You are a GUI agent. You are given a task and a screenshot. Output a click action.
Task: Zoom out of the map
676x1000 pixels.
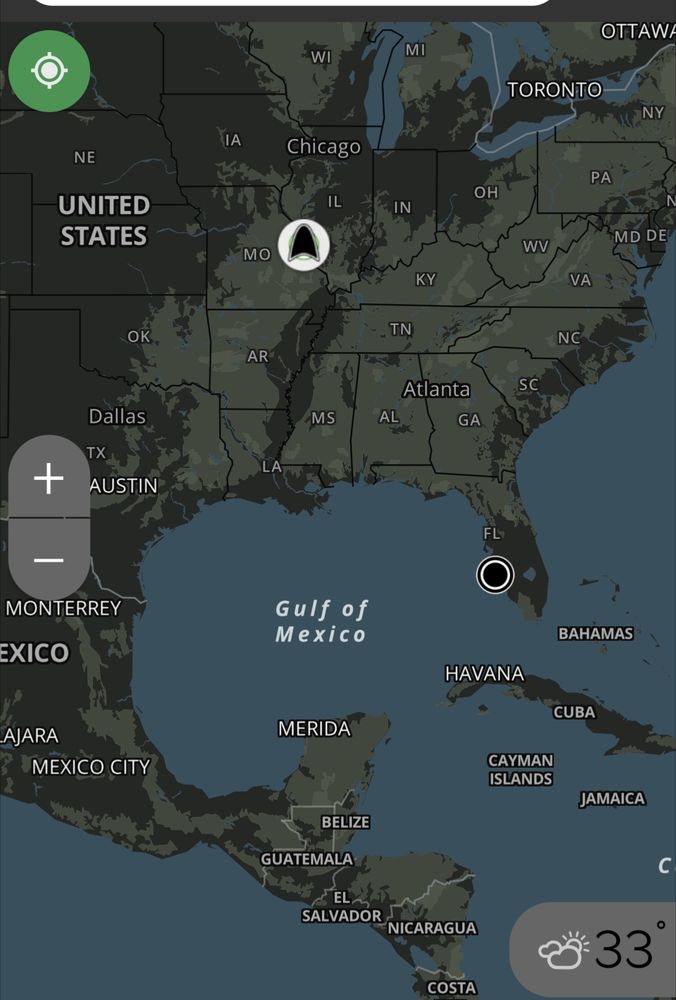point(49,559)
